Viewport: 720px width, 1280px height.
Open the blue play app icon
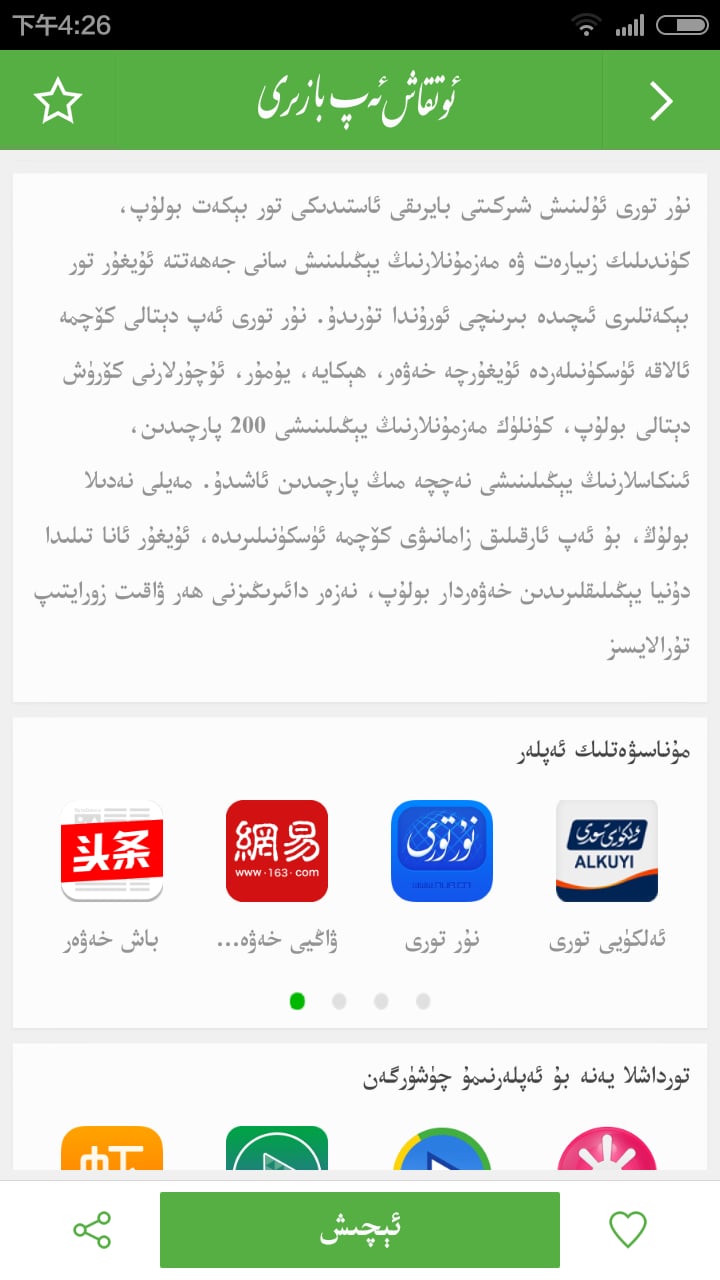click(x=442, y=1150)
